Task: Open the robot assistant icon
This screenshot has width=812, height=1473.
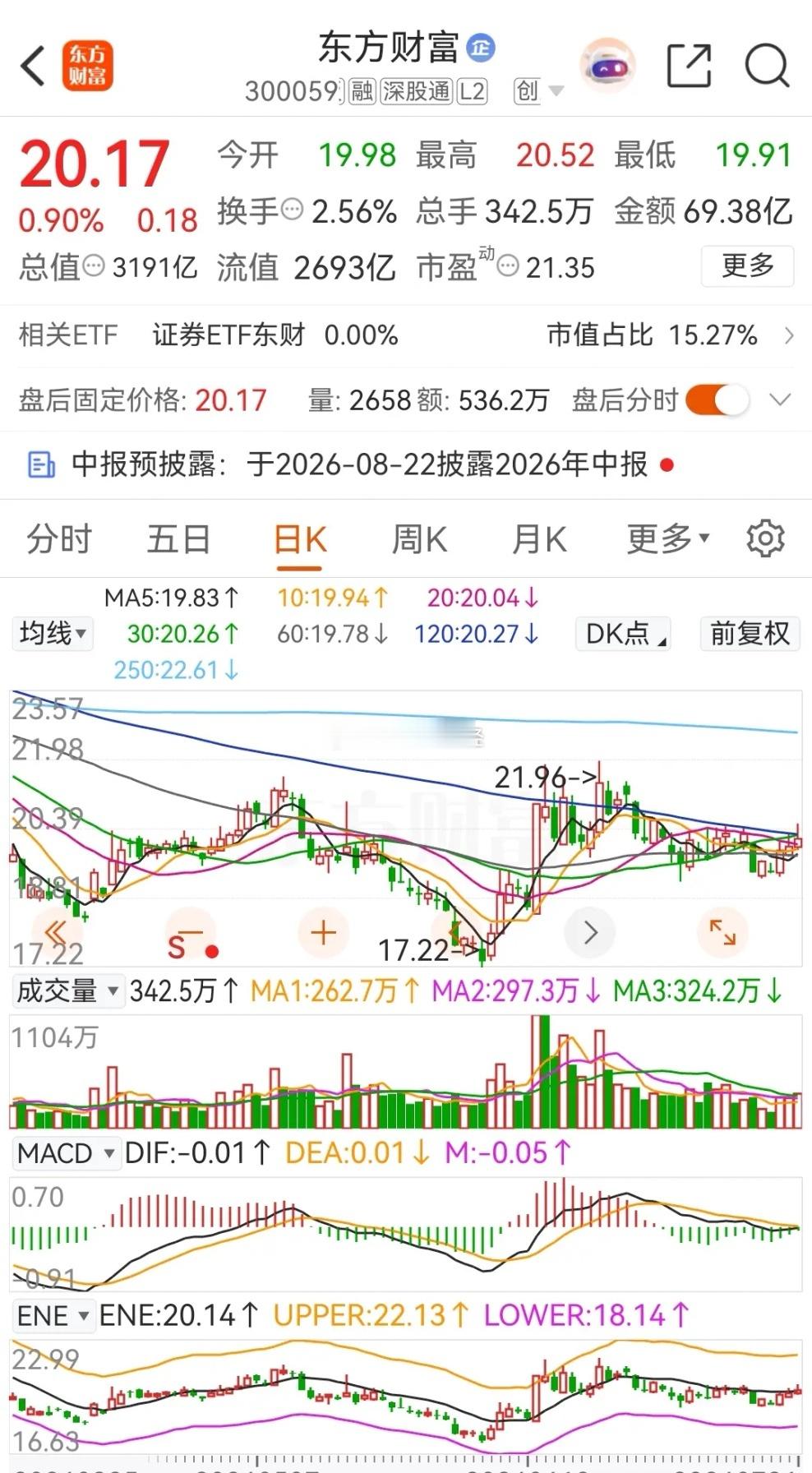Action: pos(608,65)
